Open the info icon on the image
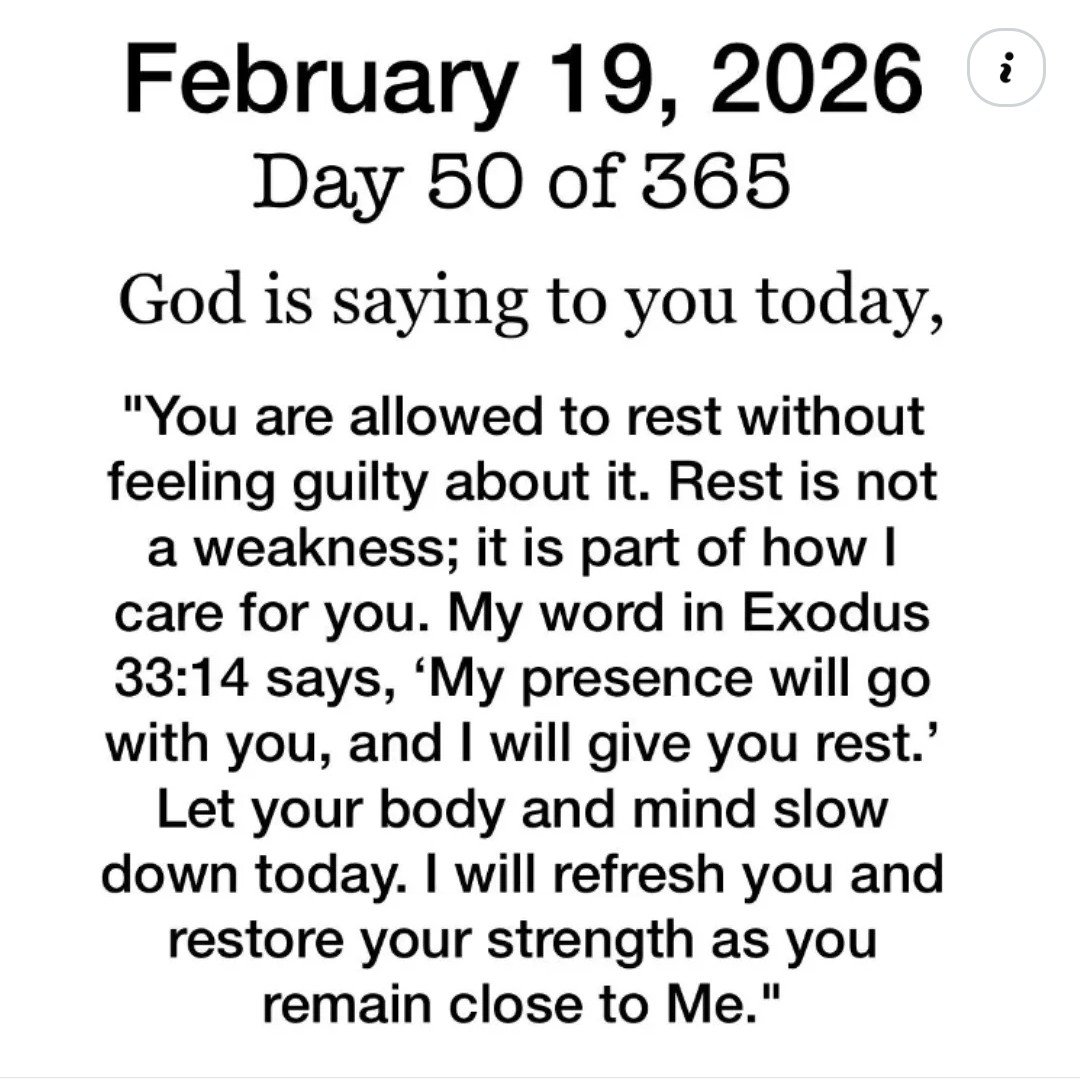 coord(1007,70)
